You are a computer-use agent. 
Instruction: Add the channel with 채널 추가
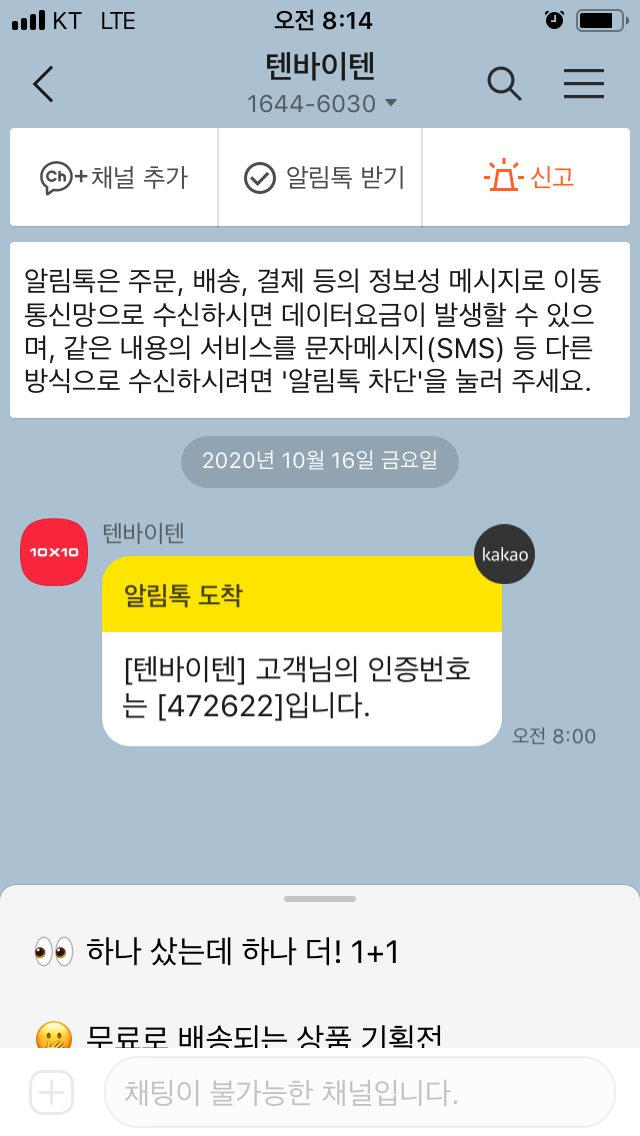pos(114,178)
